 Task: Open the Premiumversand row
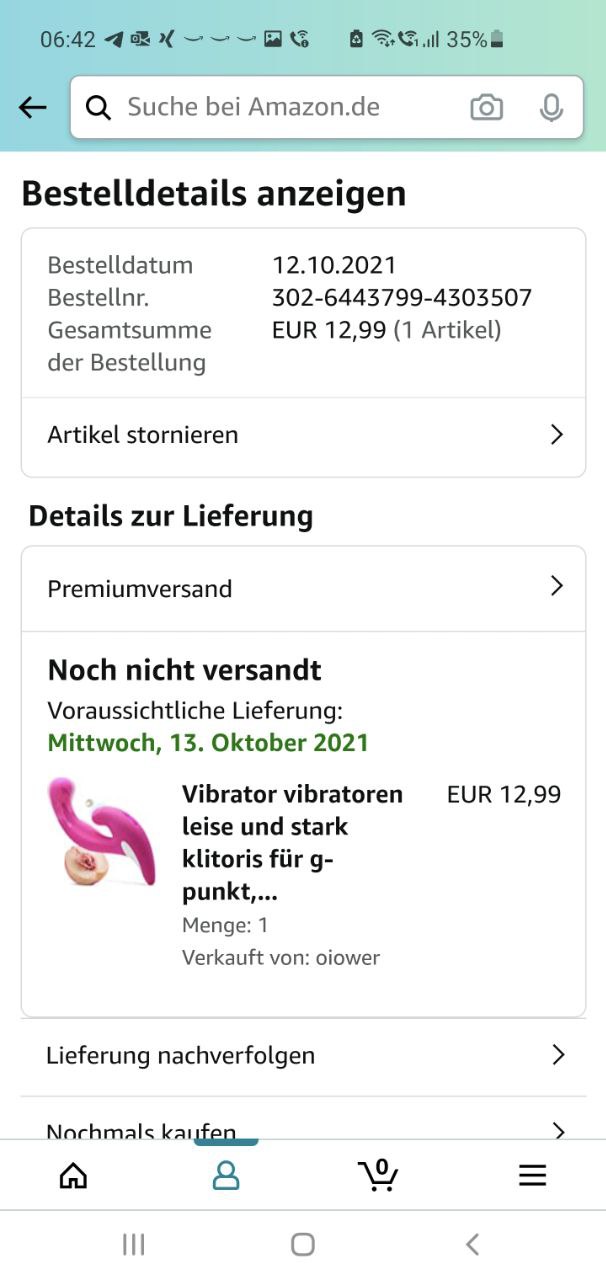pyautogui.click(x=303, y=588)
